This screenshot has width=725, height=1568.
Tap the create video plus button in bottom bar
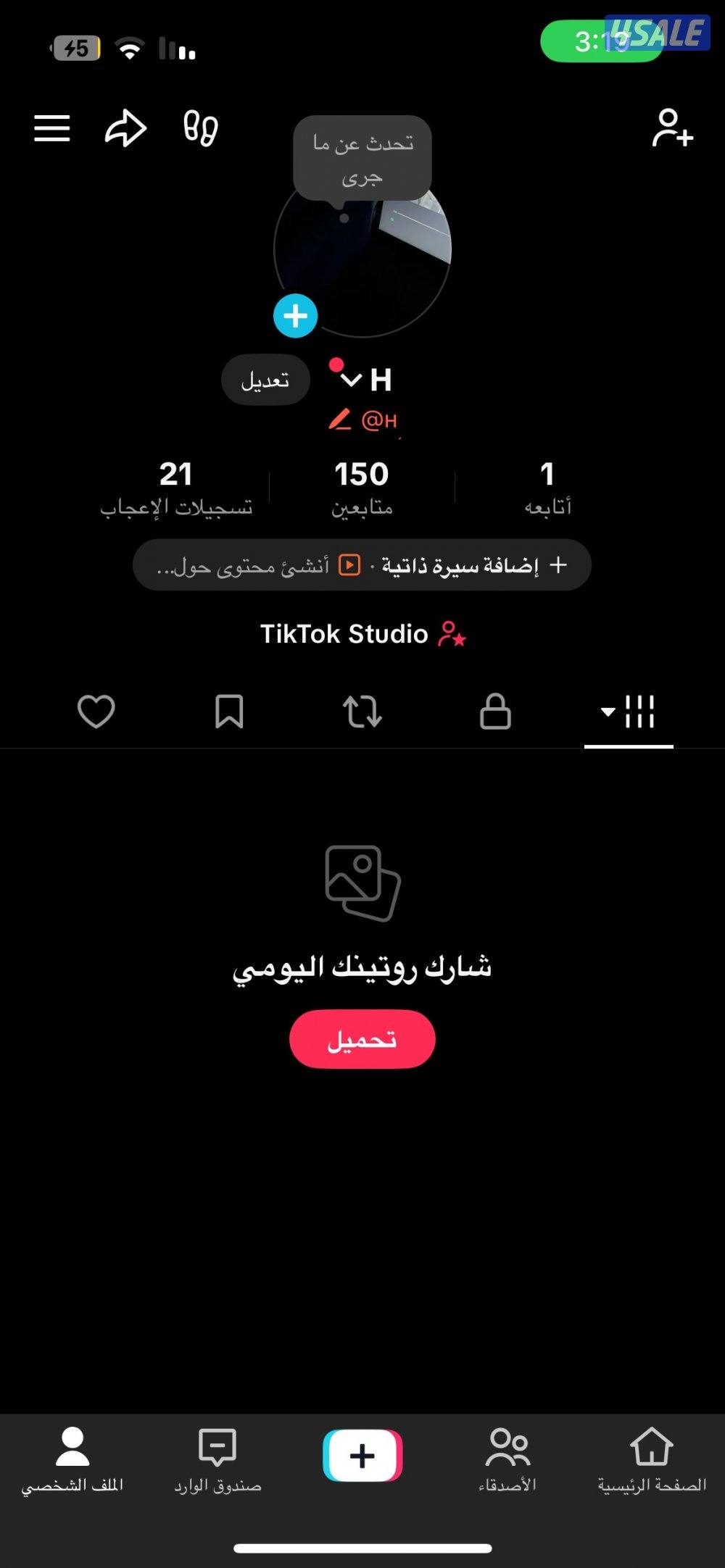tap(362, 1454)
